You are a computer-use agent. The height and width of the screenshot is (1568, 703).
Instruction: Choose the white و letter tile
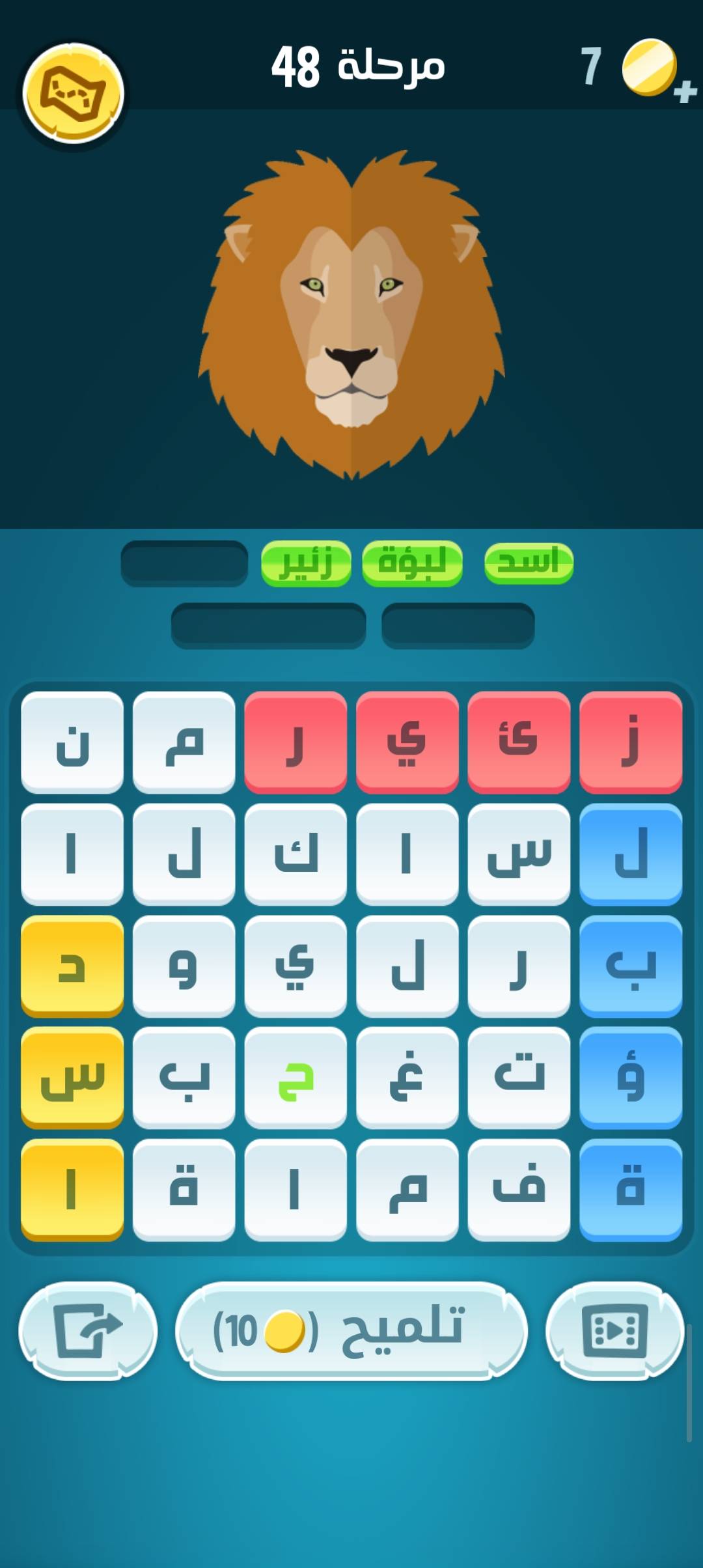click(184, 966)
